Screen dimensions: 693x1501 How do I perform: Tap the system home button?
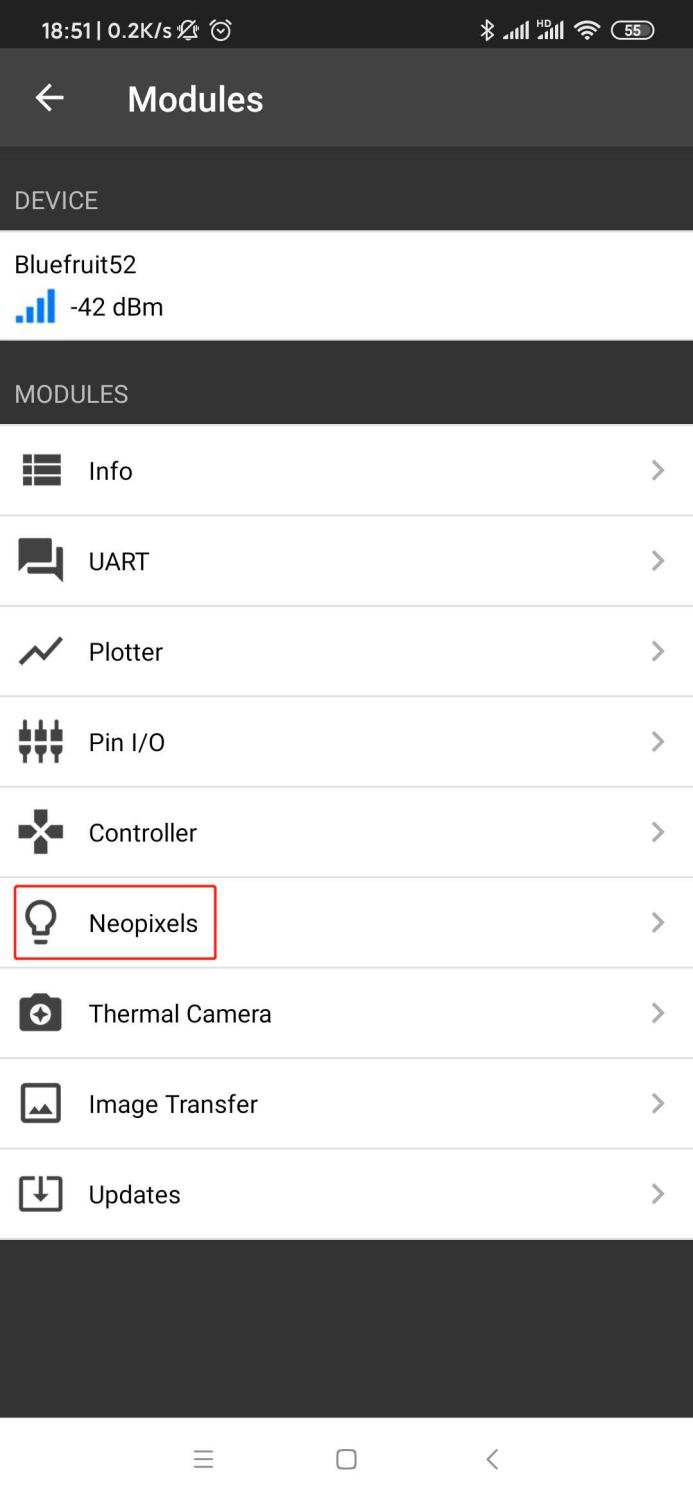346,1459
